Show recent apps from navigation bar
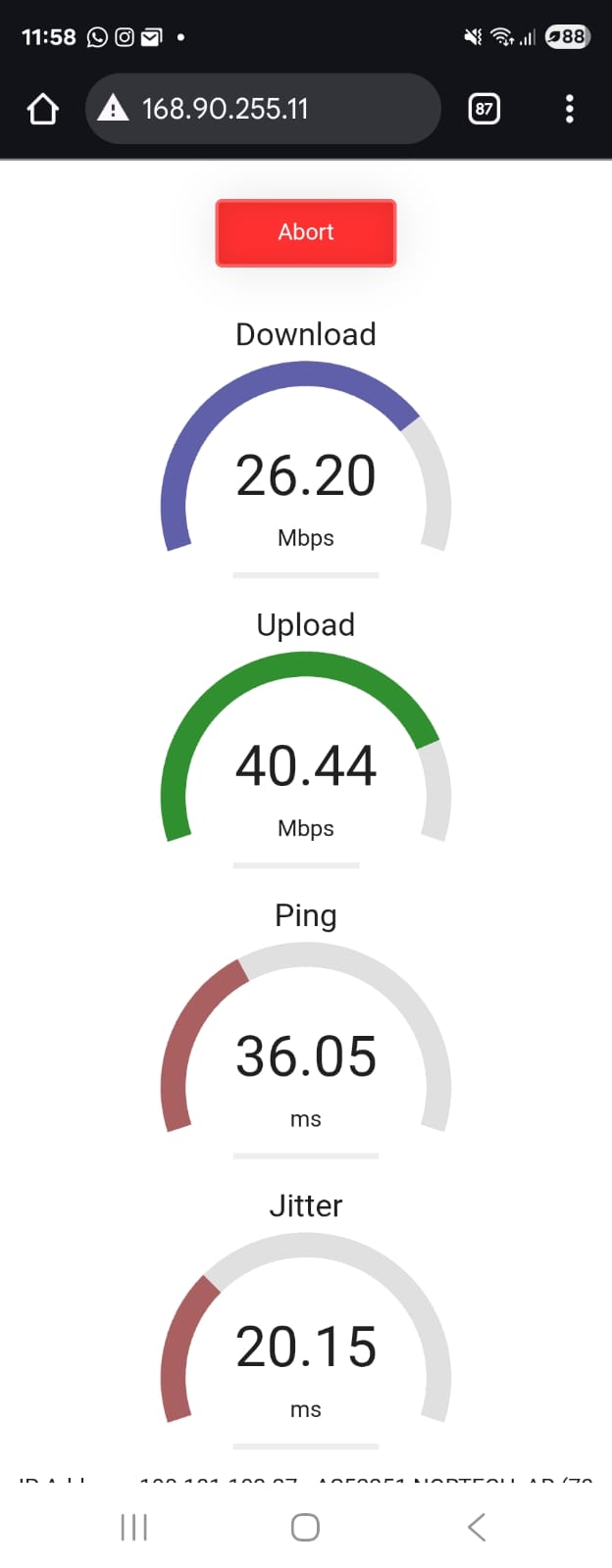 (x=133, y=1527)
